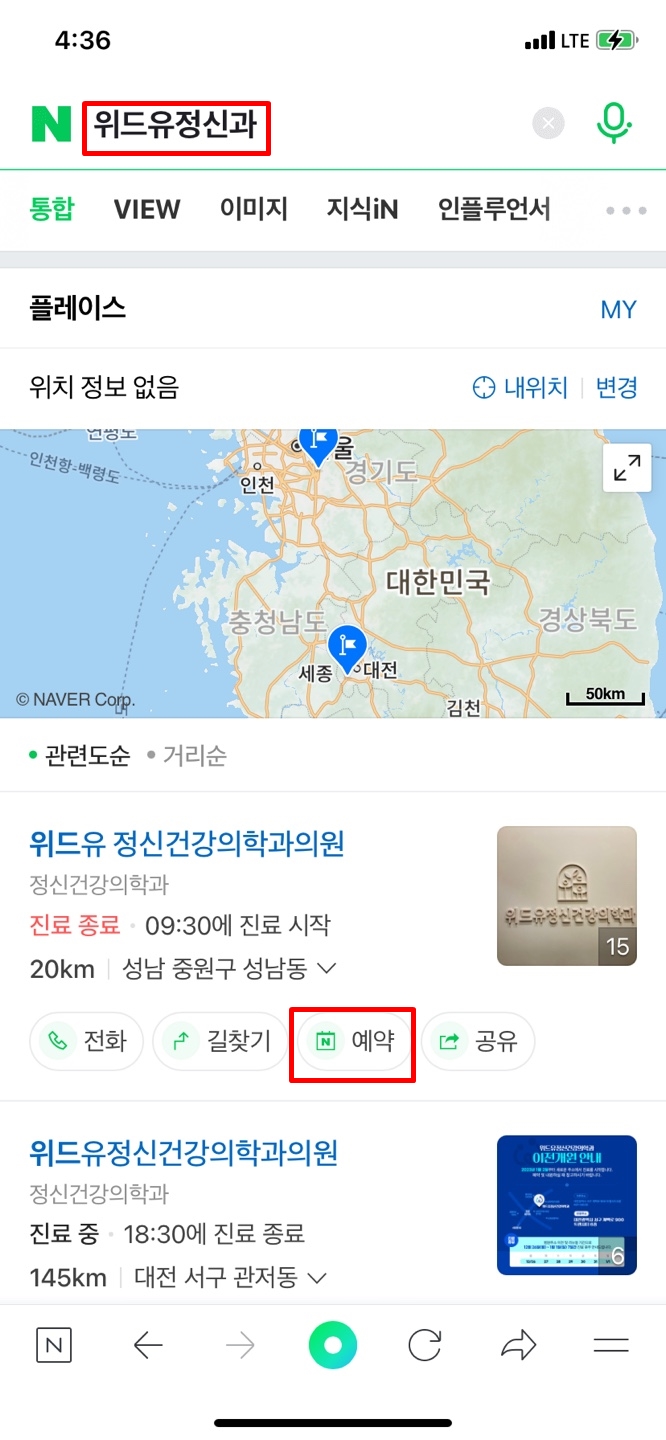This screenshot has width=666, height=1440.
Task: Call 위드유 정신건강의학과의원 via 전화
Action: coord(87,1042)
